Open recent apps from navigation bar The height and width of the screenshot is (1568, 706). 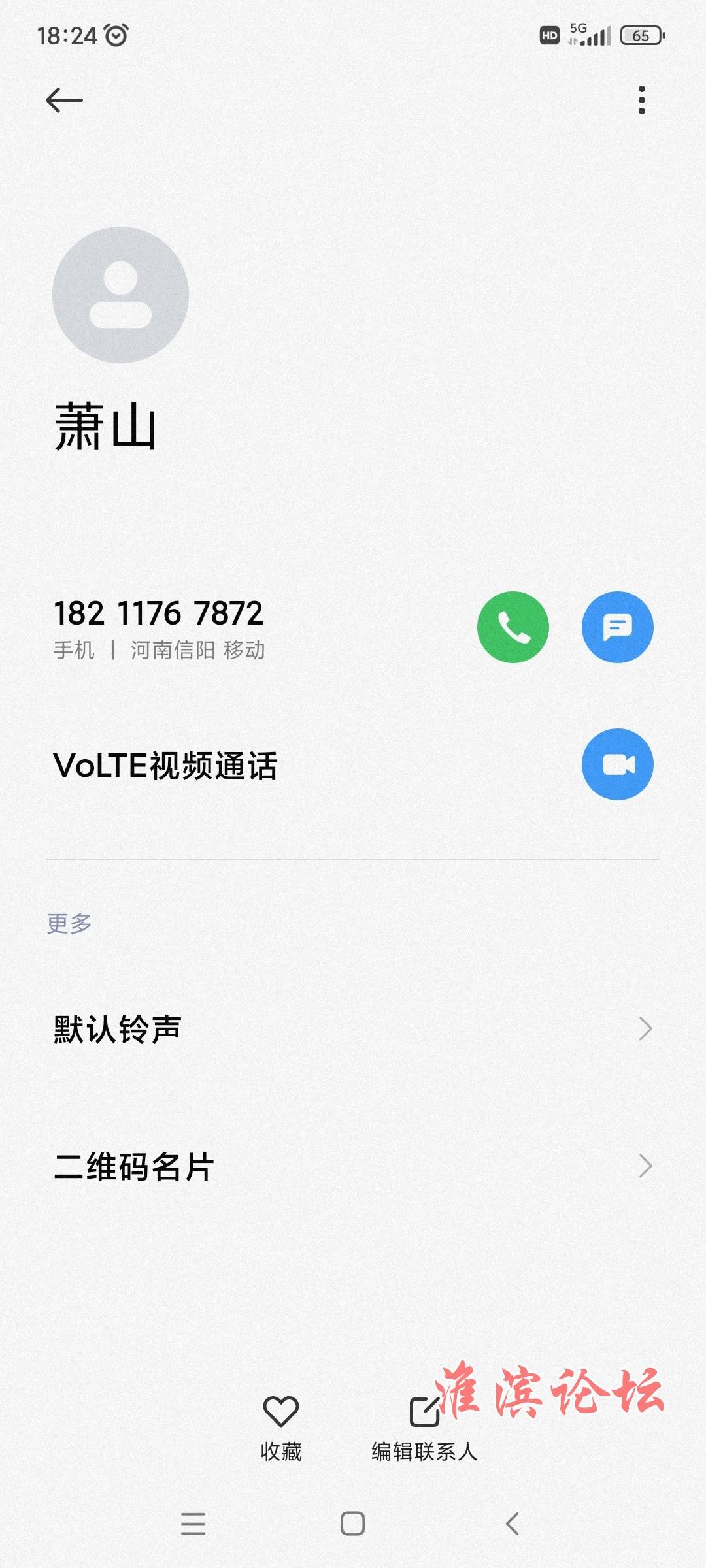coord(193,1524)
